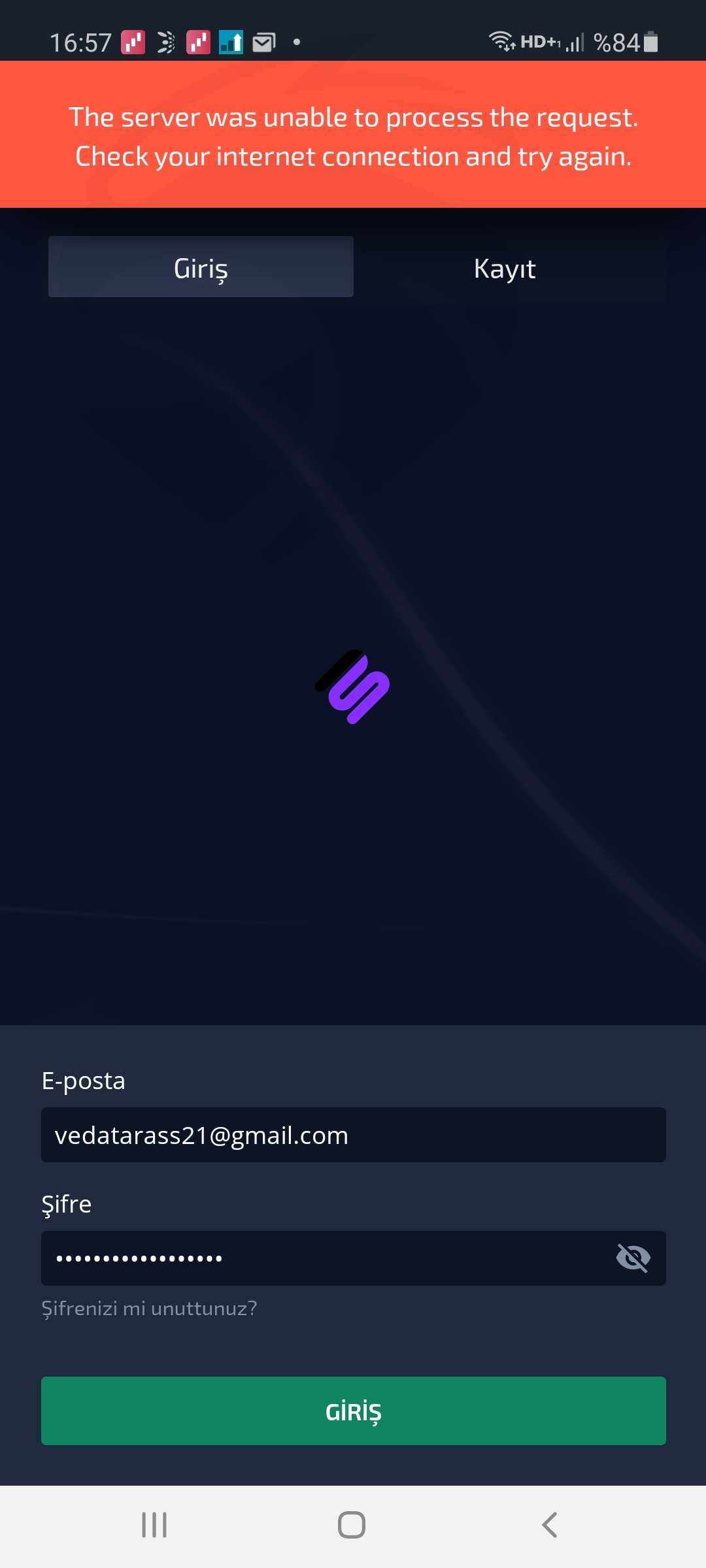The image size is (706, 1568).
Task: Go back using the system back button
Action: (x=550, y=1525)
